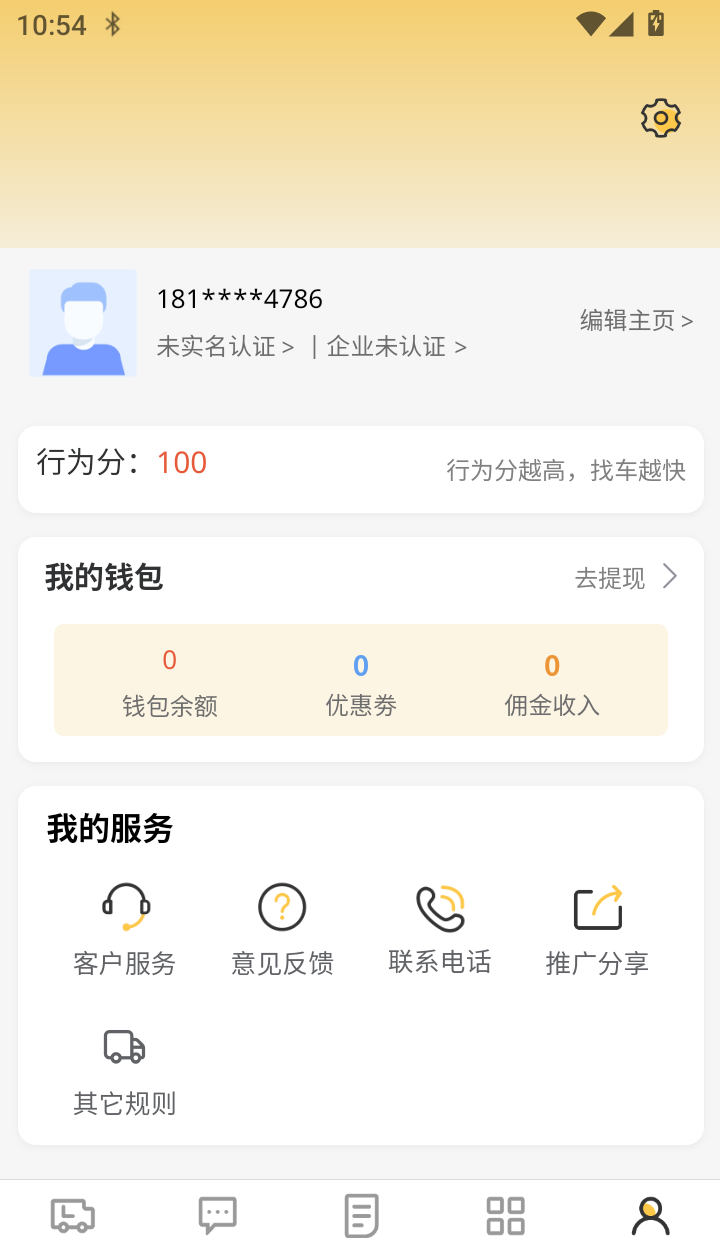Select the profile person icon in bottom bar
This screenshot has height=1238, width=720.
[x=648, y=1213]
